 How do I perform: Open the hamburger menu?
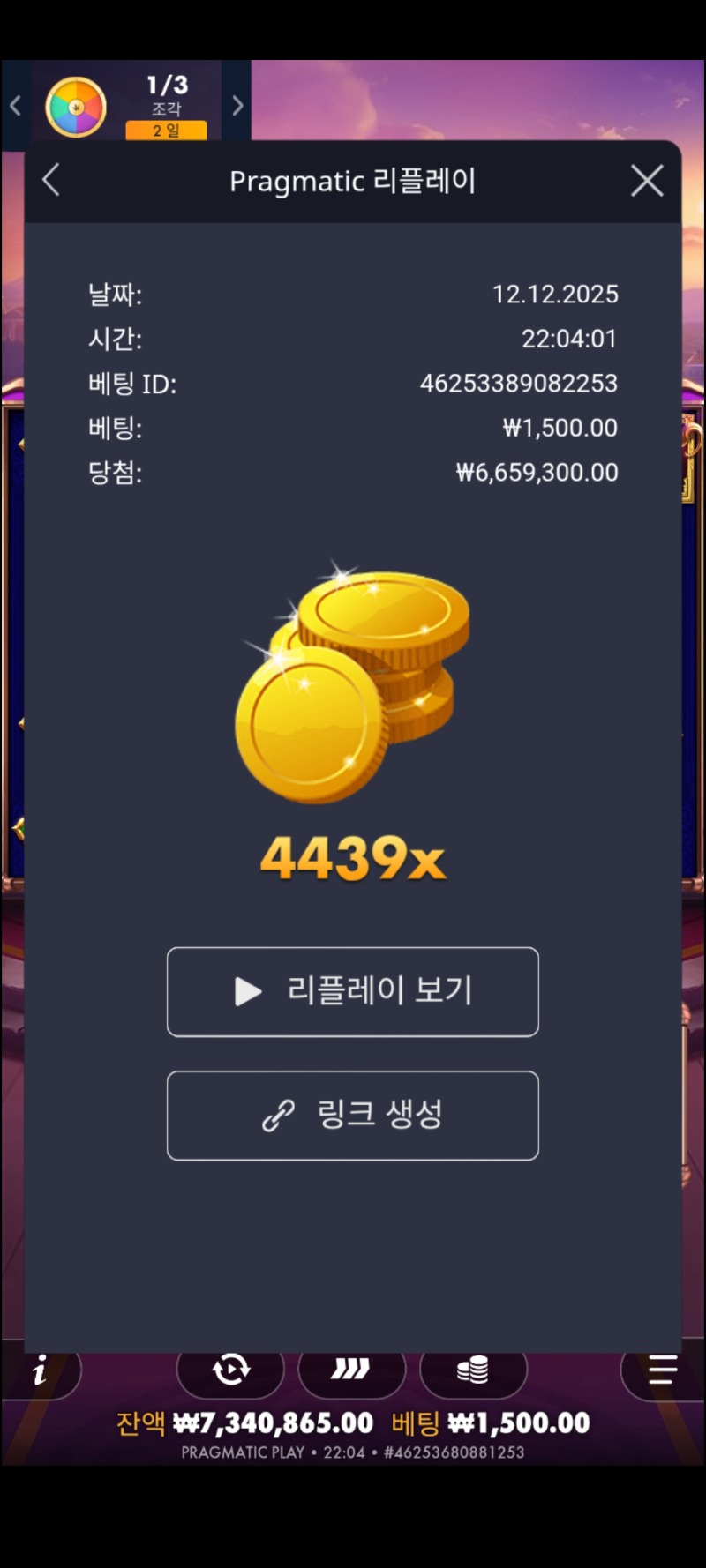click(662, 1370)
